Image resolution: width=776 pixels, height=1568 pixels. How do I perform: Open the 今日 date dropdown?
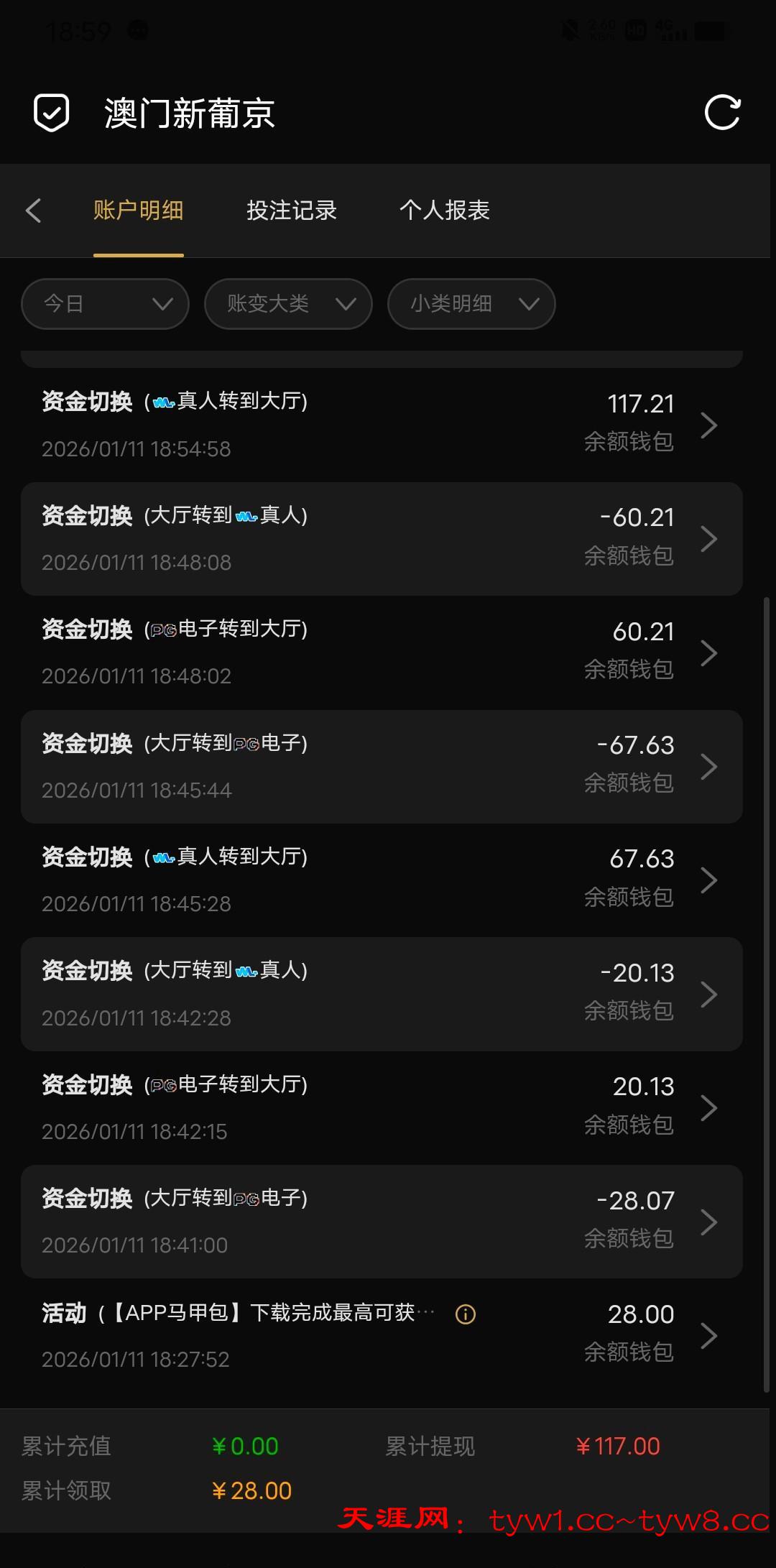click(x=105, y=304)
